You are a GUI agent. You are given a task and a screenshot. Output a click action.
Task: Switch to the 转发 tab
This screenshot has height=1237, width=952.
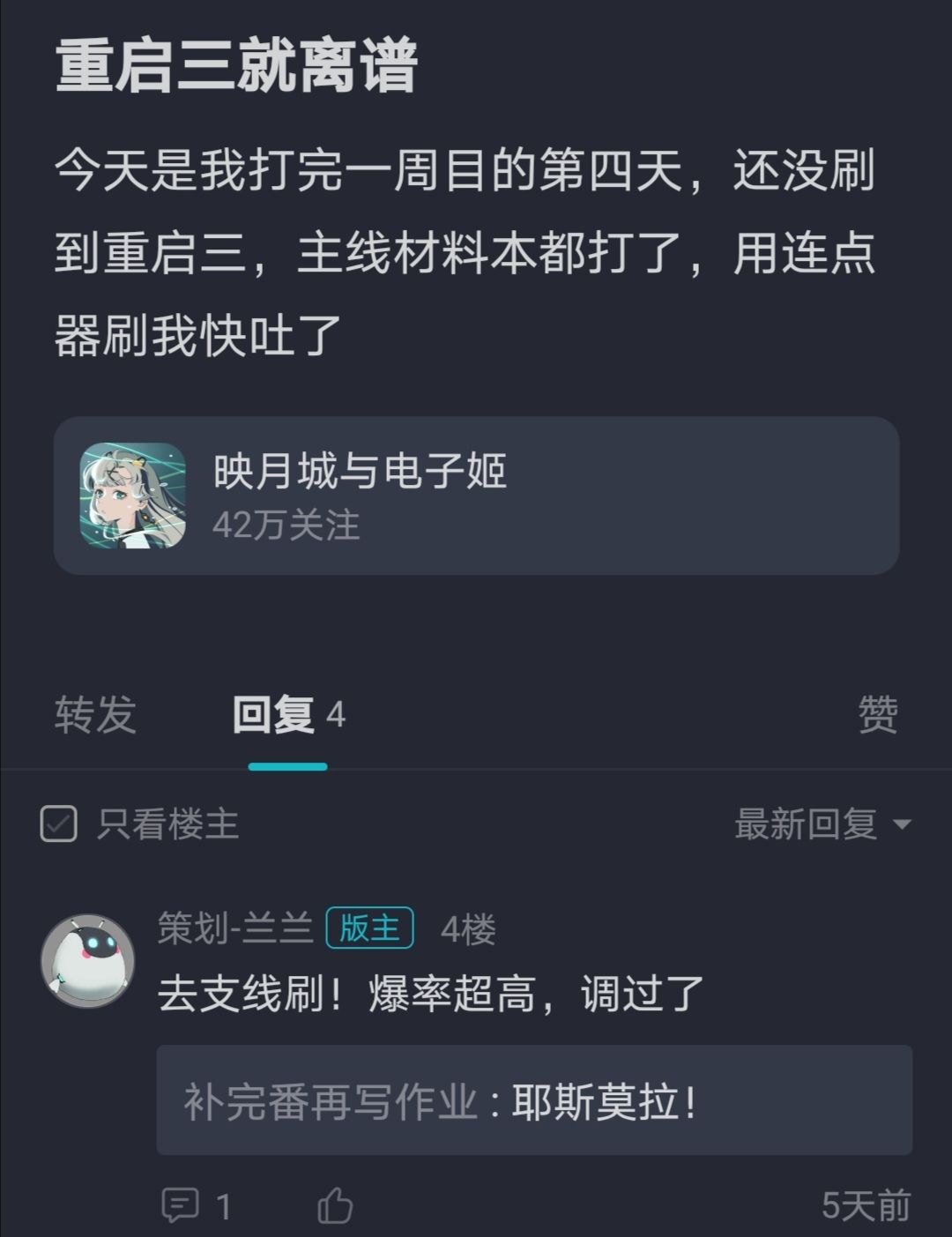pos(95,718)
